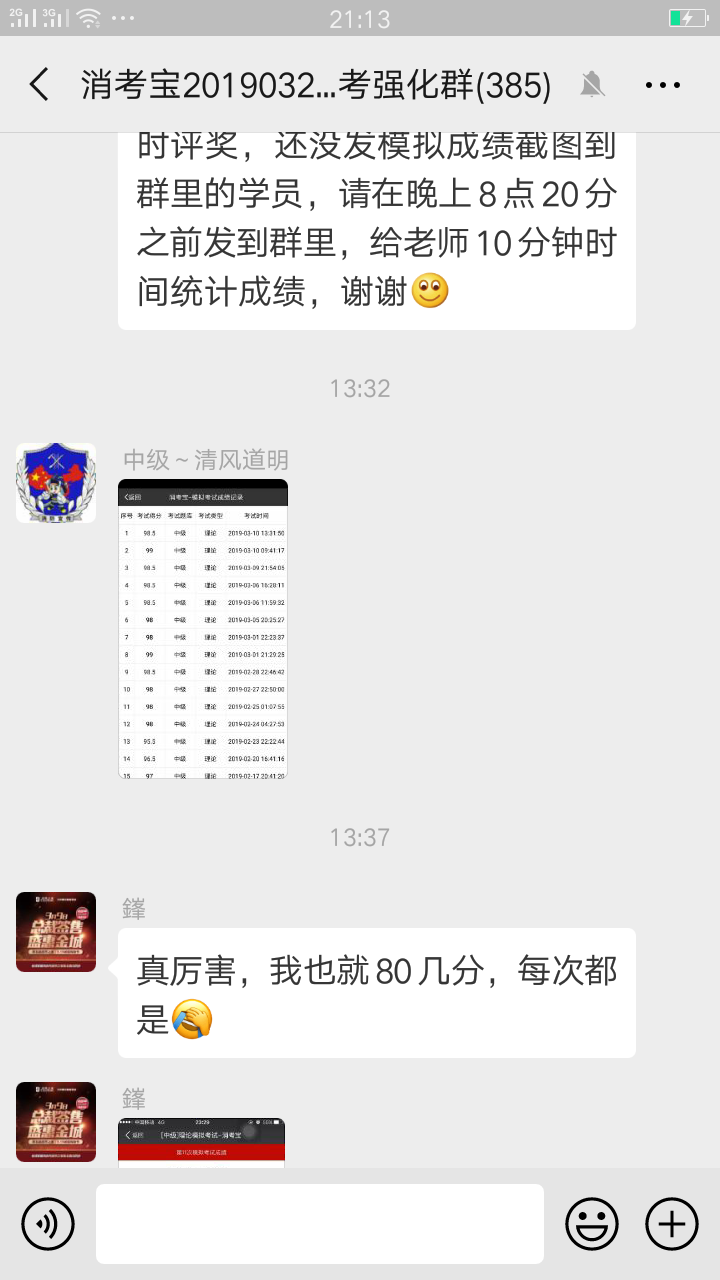The height and width of the screenshot is (1280, 720).
Task: Open the plus attachment menu
Action: (x=672, y=1223)
